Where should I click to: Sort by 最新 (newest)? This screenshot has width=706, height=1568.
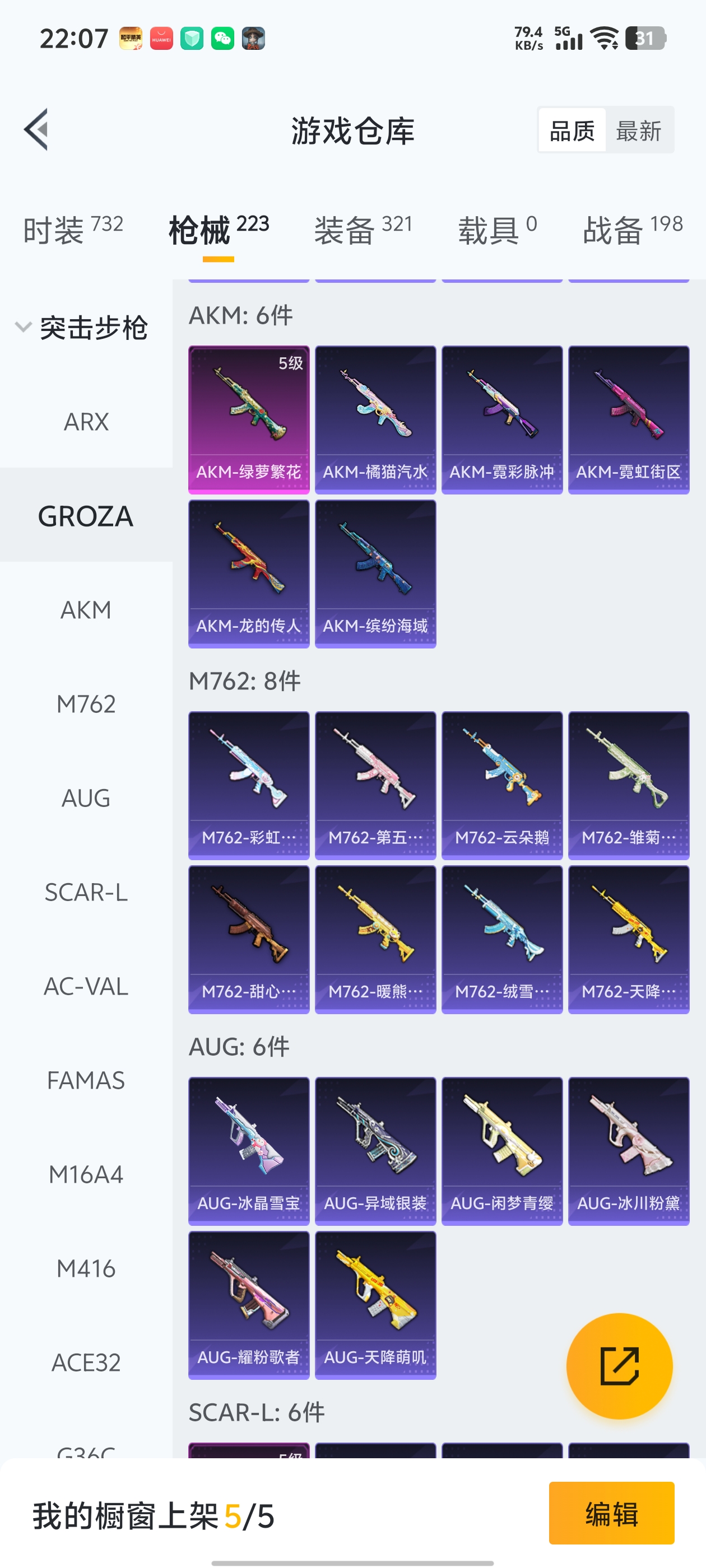(638, 130)
